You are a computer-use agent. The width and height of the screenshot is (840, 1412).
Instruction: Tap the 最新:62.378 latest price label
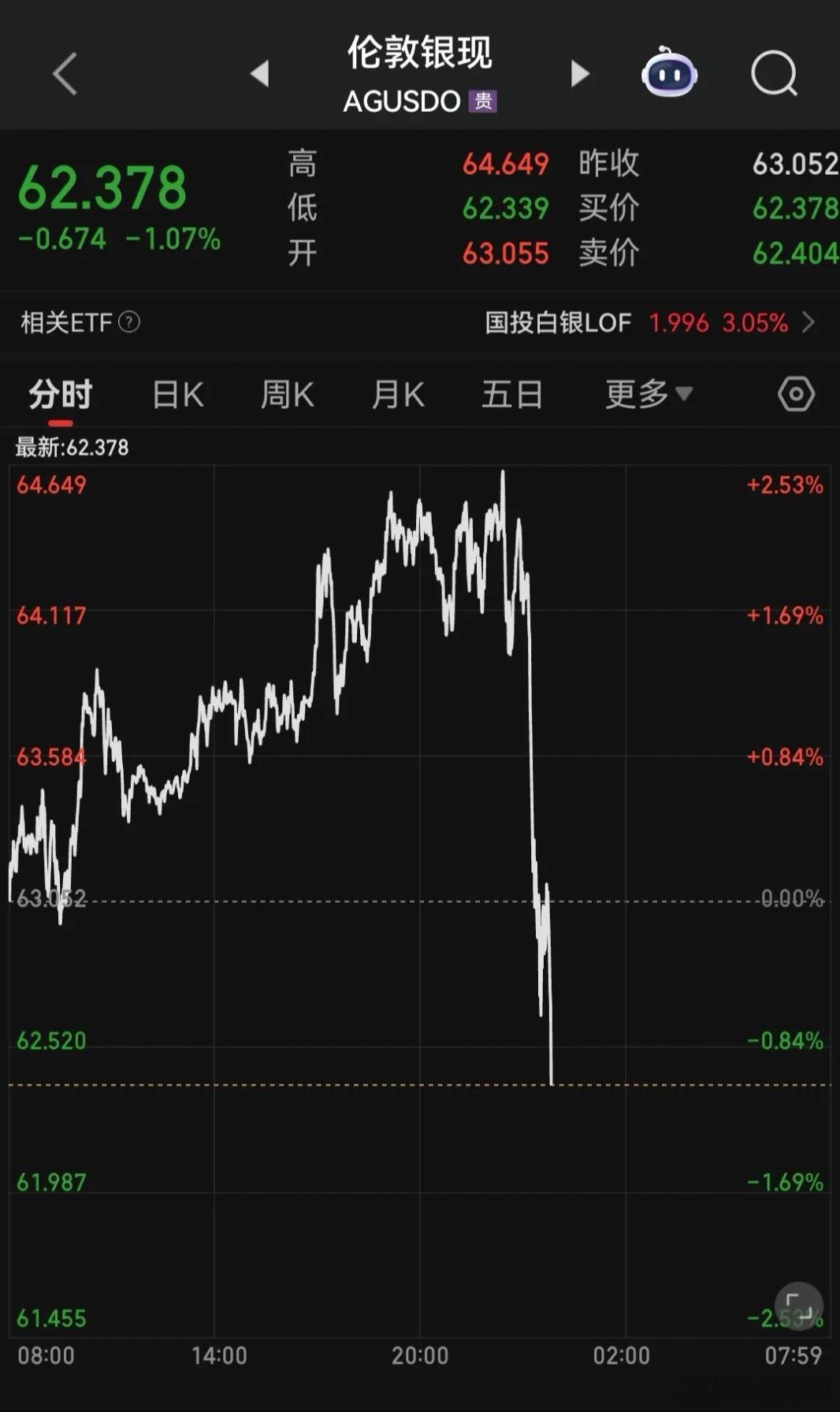click(x=69, y=447)
